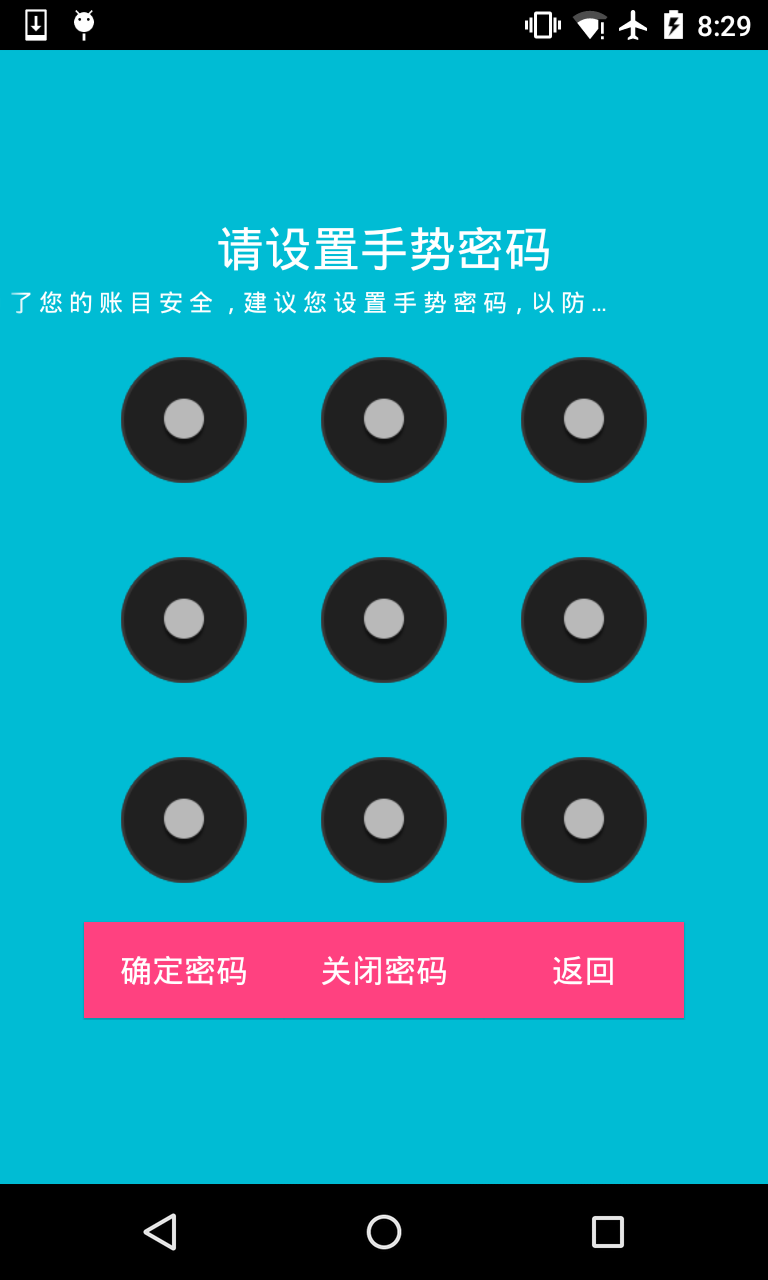Tap the bottom-right pattern dot
The height and width of the screenshot is (1280, 768).
[584, 819]
